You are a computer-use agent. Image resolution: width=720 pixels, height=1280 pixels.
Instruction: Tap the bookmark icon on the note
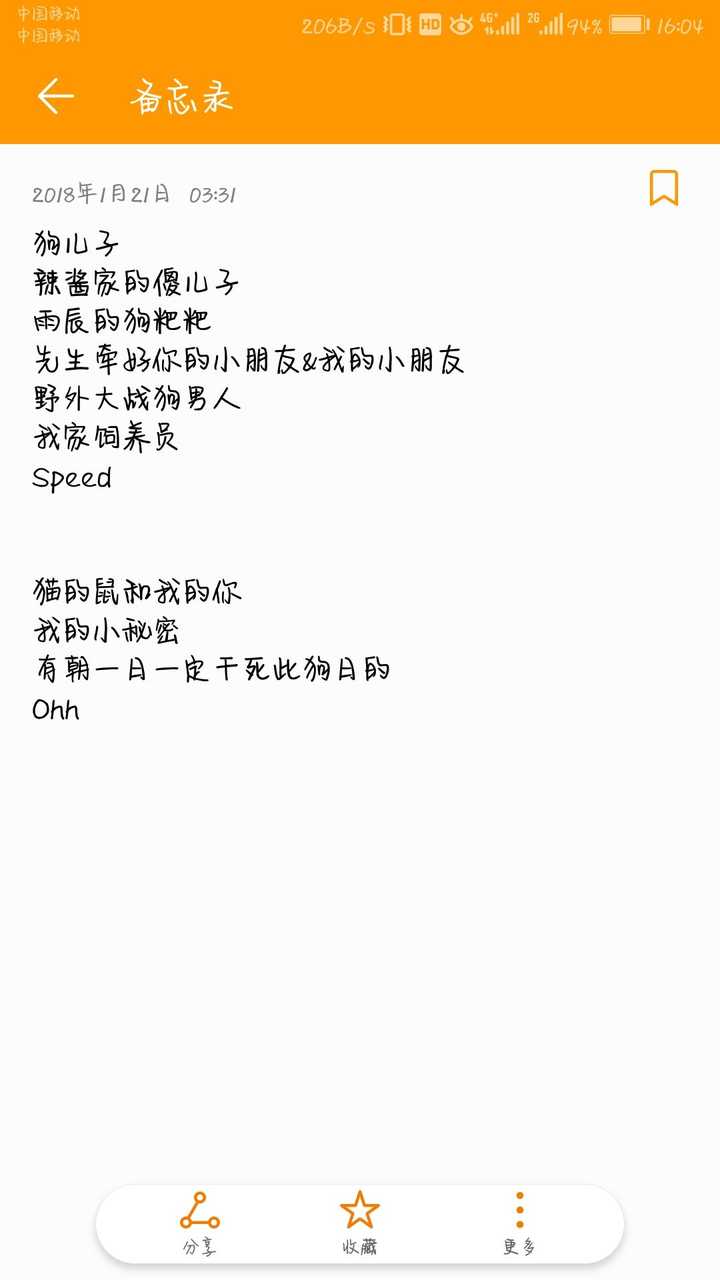coord(663,188)
